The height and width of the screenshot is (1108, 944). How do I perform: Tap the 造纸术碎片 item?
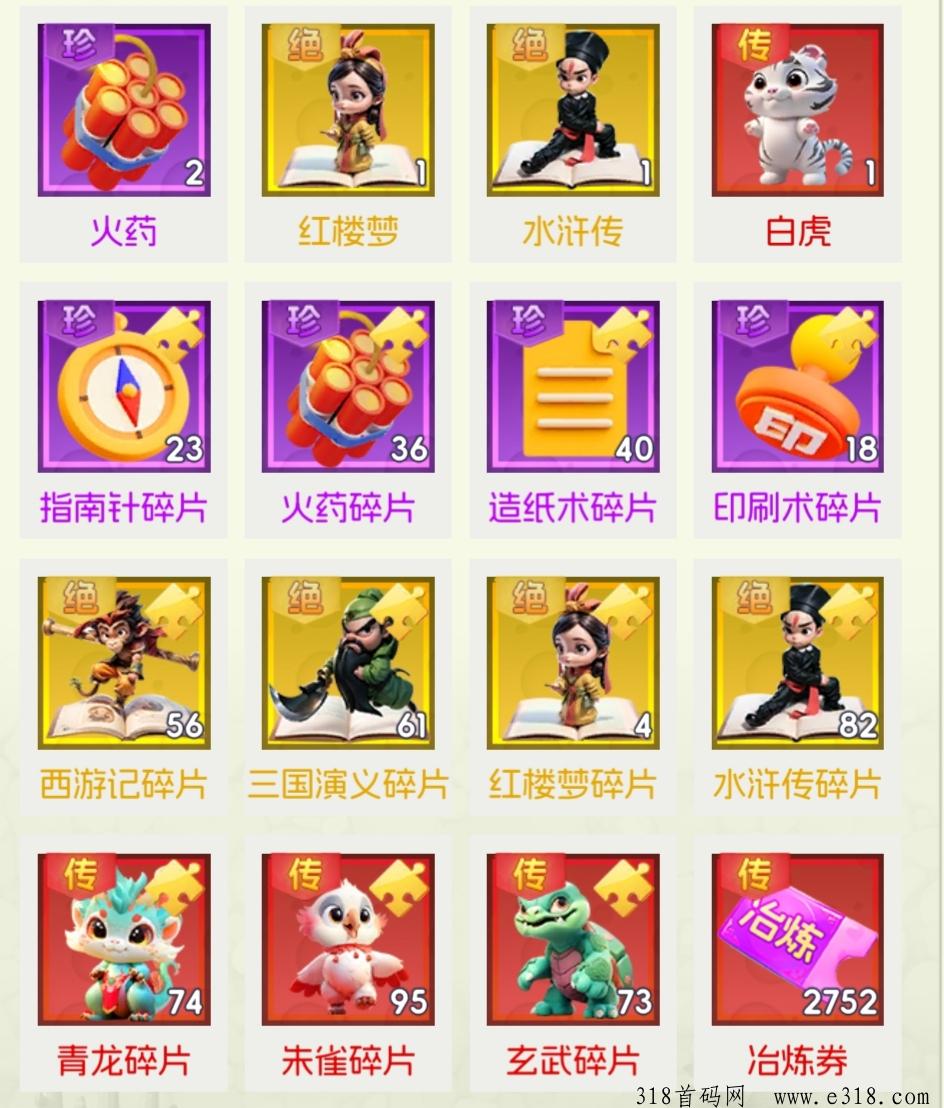[573, 386]
